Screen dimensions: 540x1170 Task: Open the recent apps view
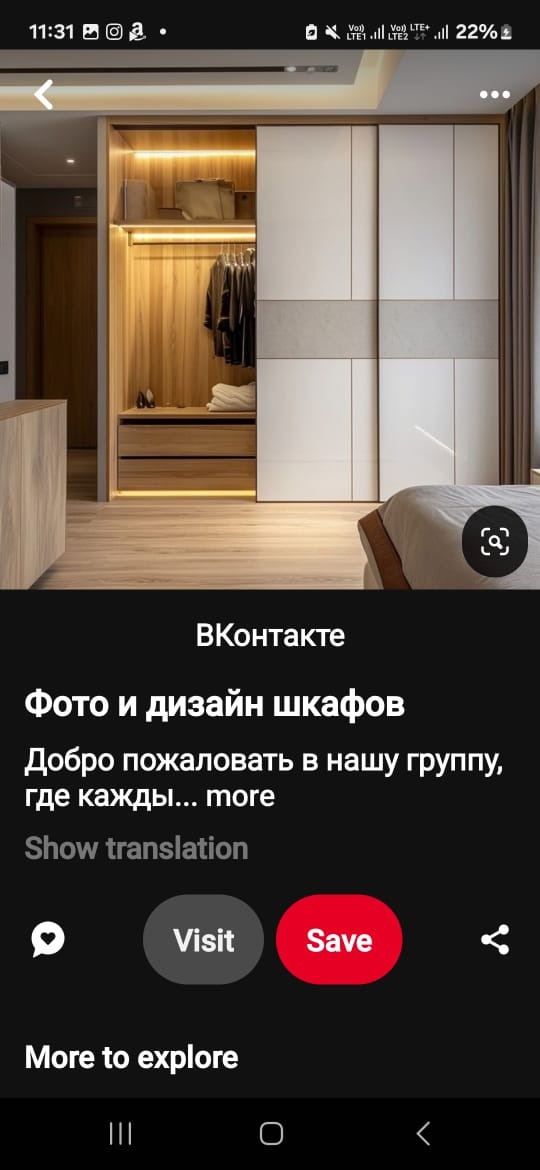point(120,1133)
